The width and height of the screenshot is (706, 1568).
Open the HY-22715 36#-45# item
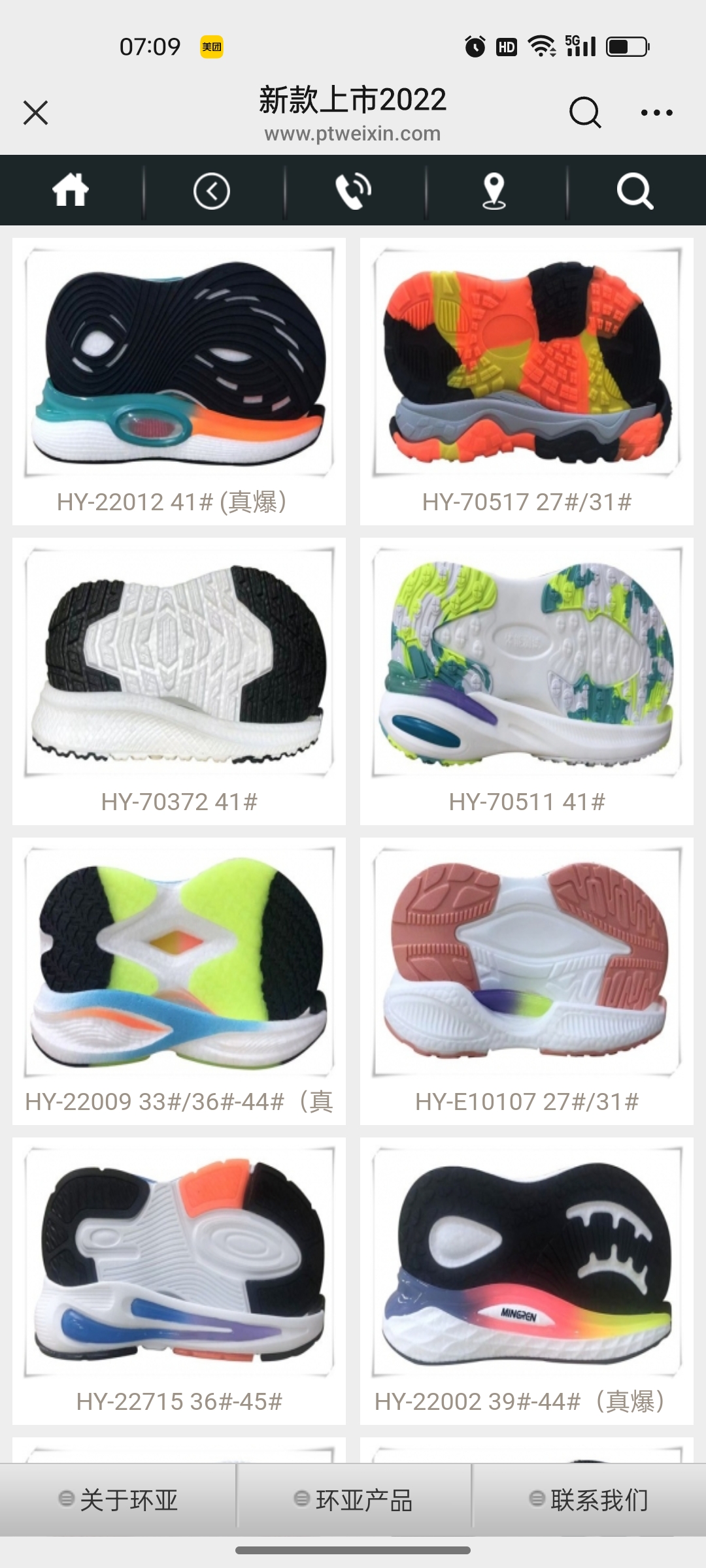coord(179,1267)
